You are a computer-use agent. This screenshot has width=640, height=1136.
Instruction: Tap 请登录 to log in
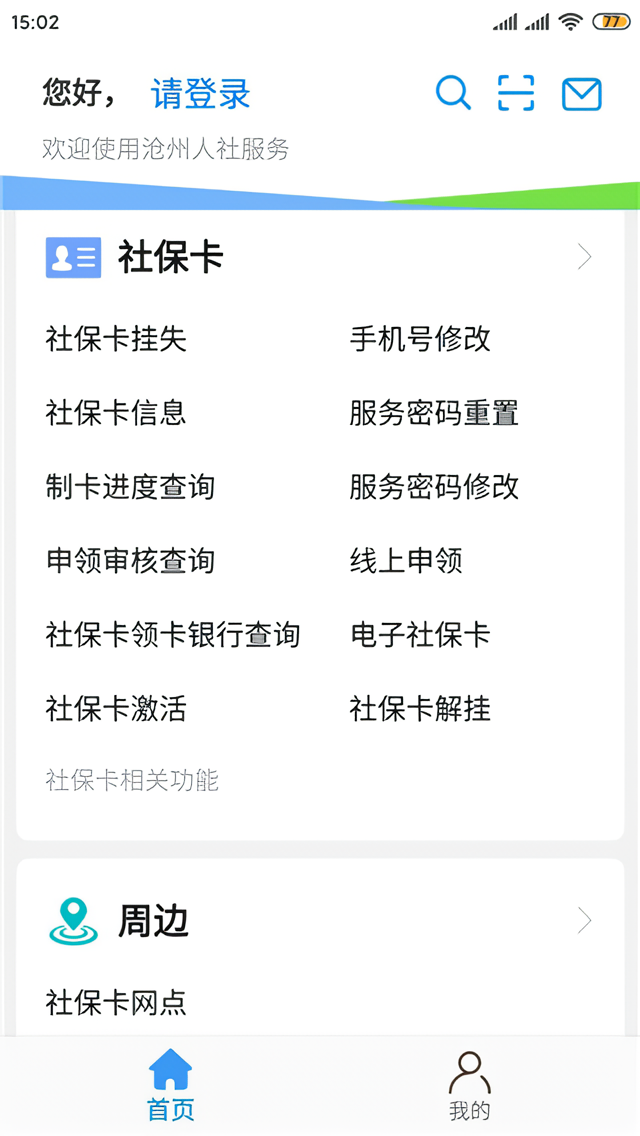click(x=200, y=94)
